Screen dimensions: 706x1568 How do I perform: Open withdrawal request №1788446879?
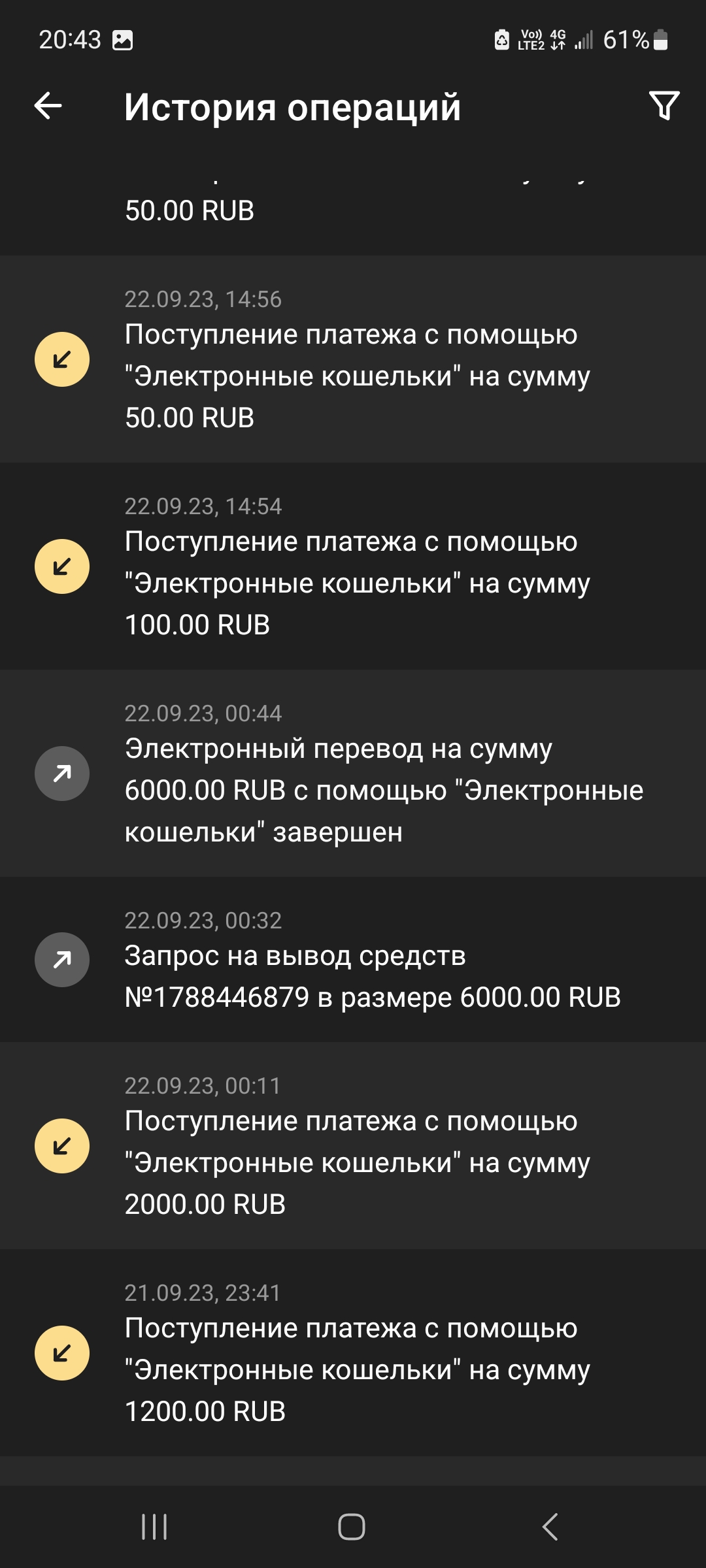coord(353,960)
